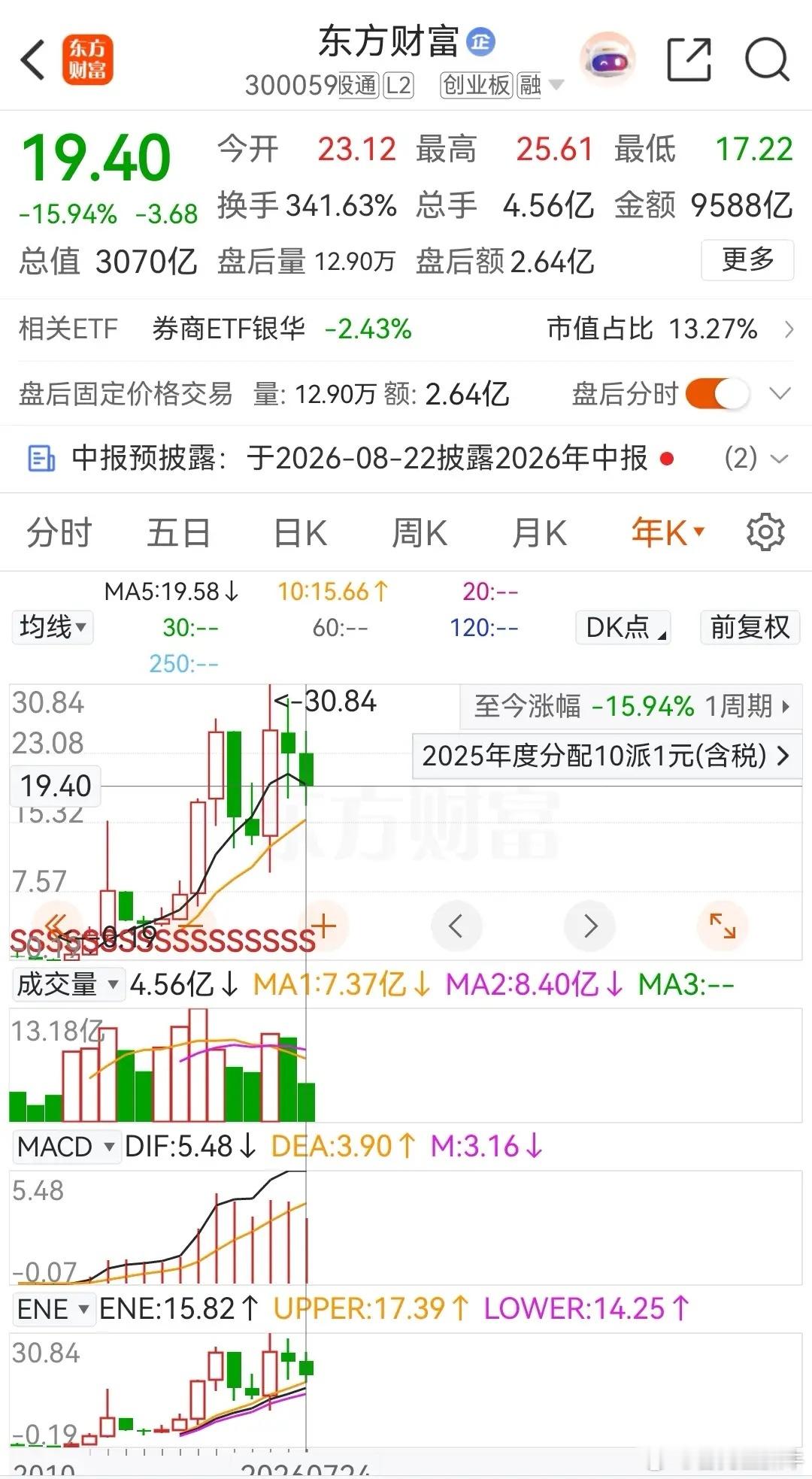812x1479 pixels.
Task: Select the 日K chart tab
Action: (300, 533)
